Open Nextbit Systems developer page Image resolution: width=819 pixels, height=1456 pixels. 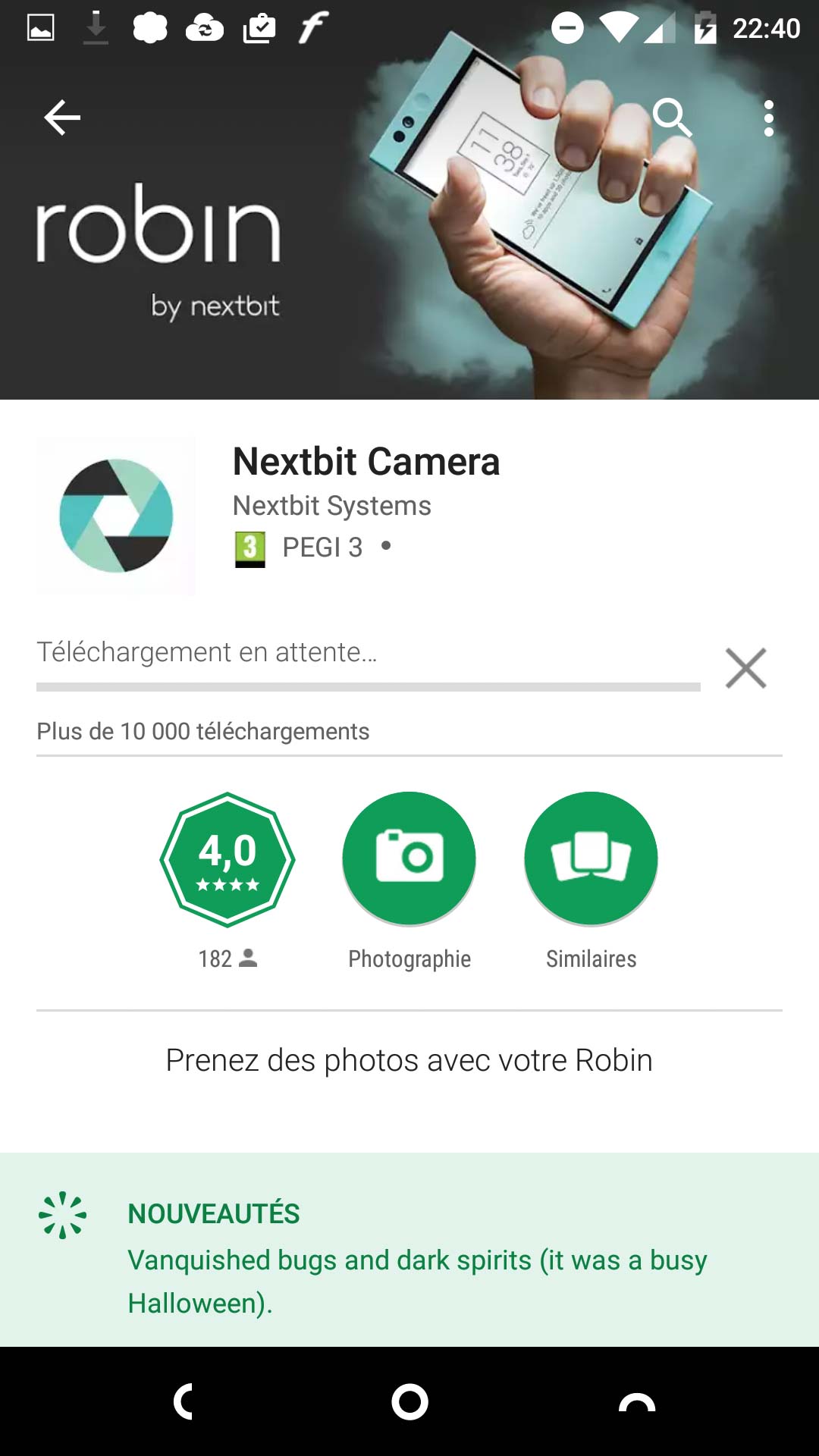331,506
